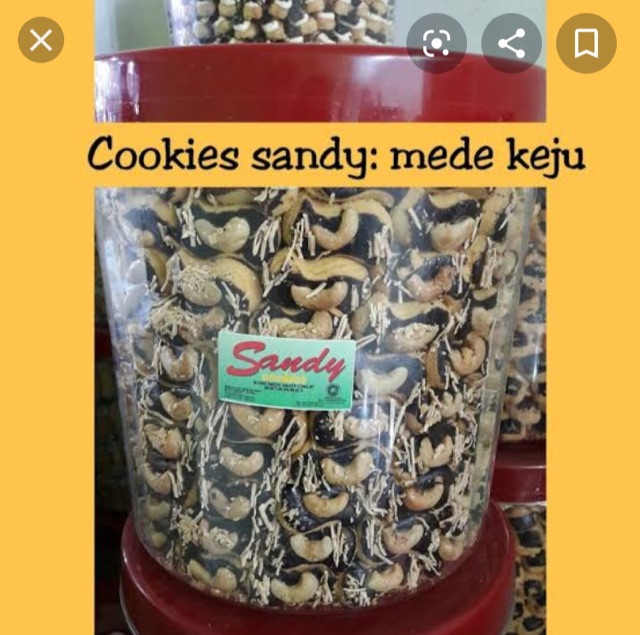
Task: Bookmark this image to collection
Action: point(586,43)
